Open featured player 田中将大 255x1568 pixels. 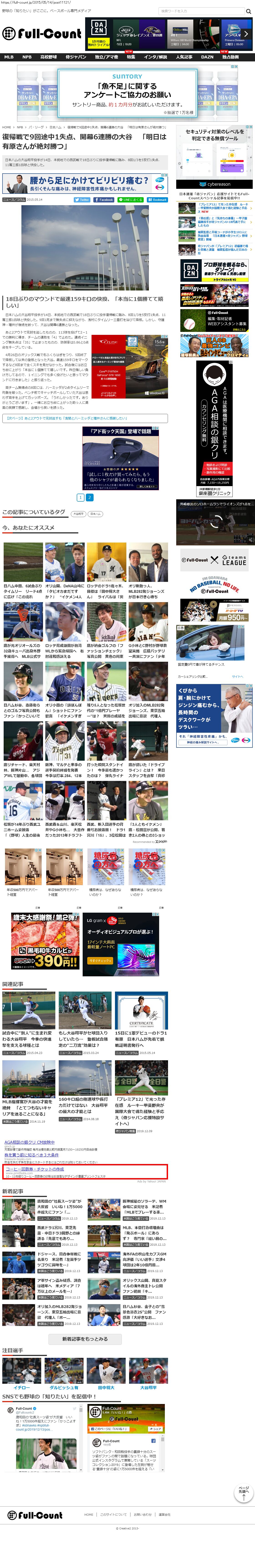pyautogui.click(x=106, y=1387)
